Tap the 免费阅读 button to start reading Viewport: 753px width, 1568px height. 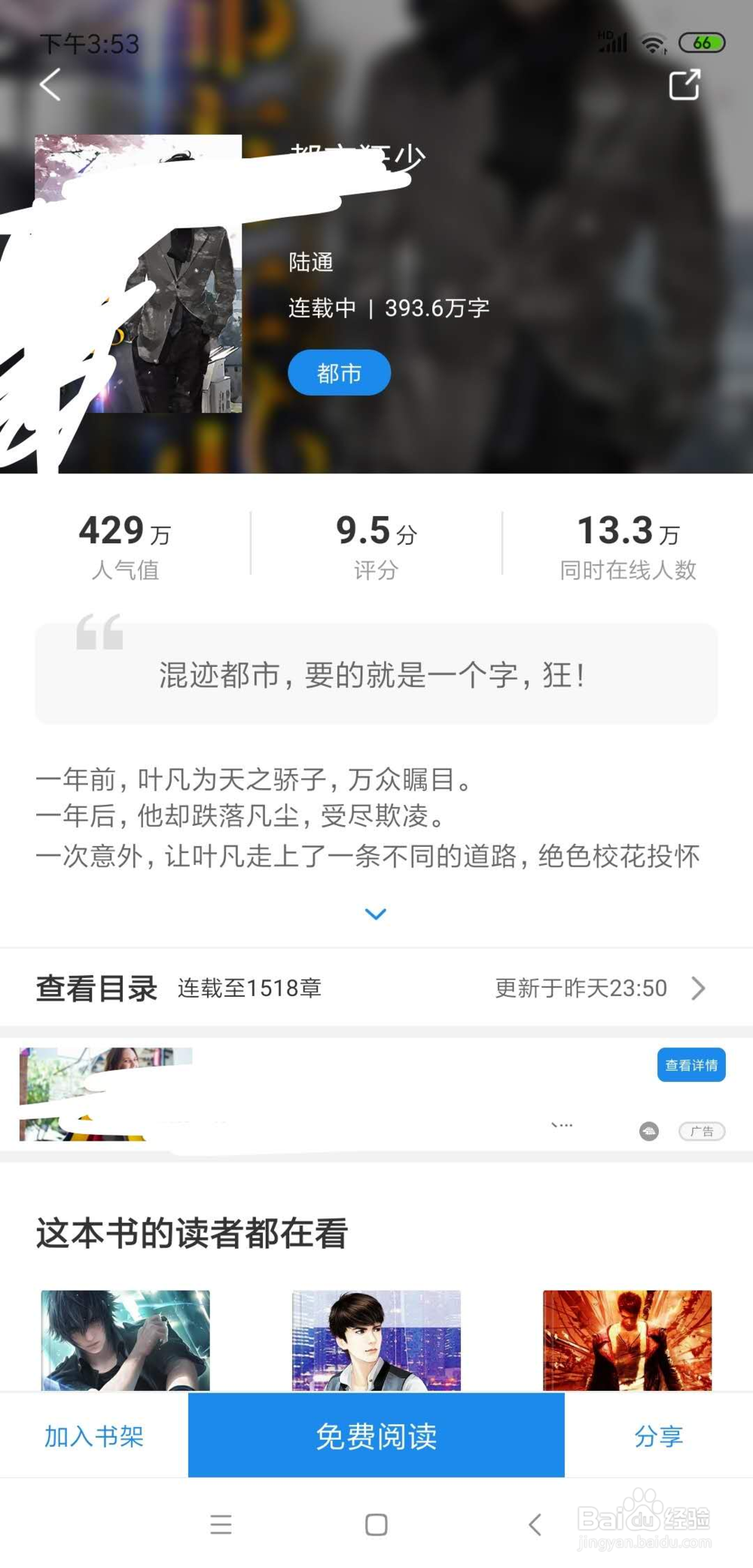click(x=375, y=1435)
